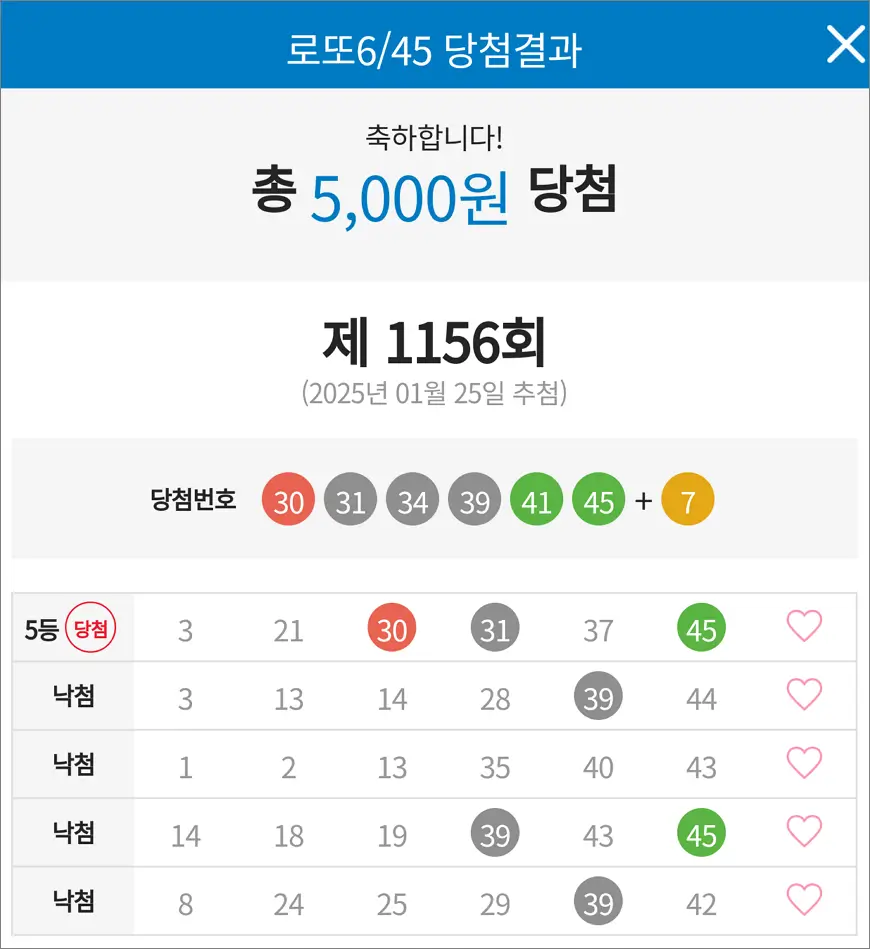The height and width of the screenshot is (949, 870).
Task: Like the row starting 8, 24, 25
Action: coord(804,901)
